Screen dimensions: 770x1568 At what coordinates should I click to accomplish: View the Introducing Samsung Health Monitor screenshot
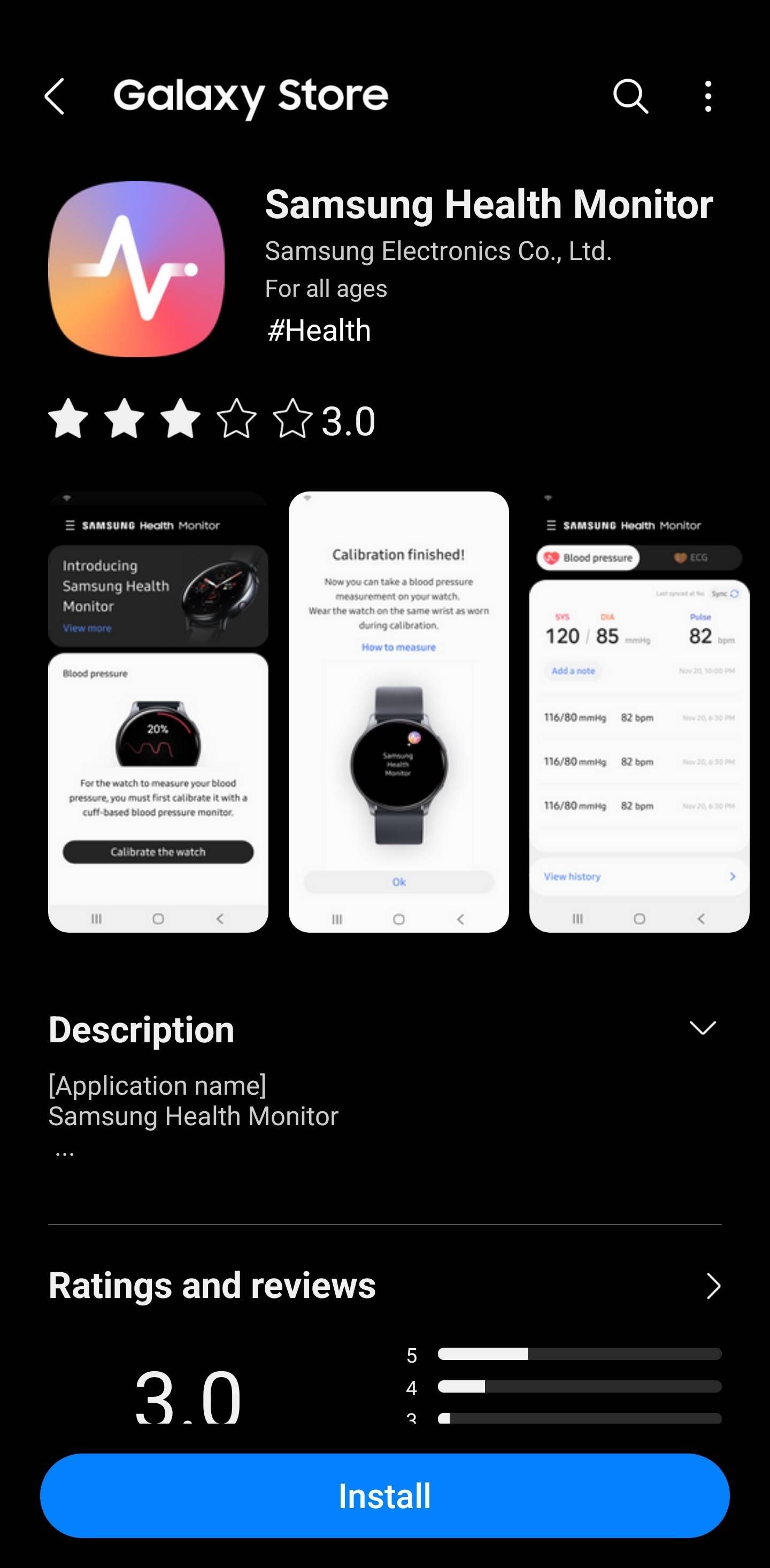(158, 712)
